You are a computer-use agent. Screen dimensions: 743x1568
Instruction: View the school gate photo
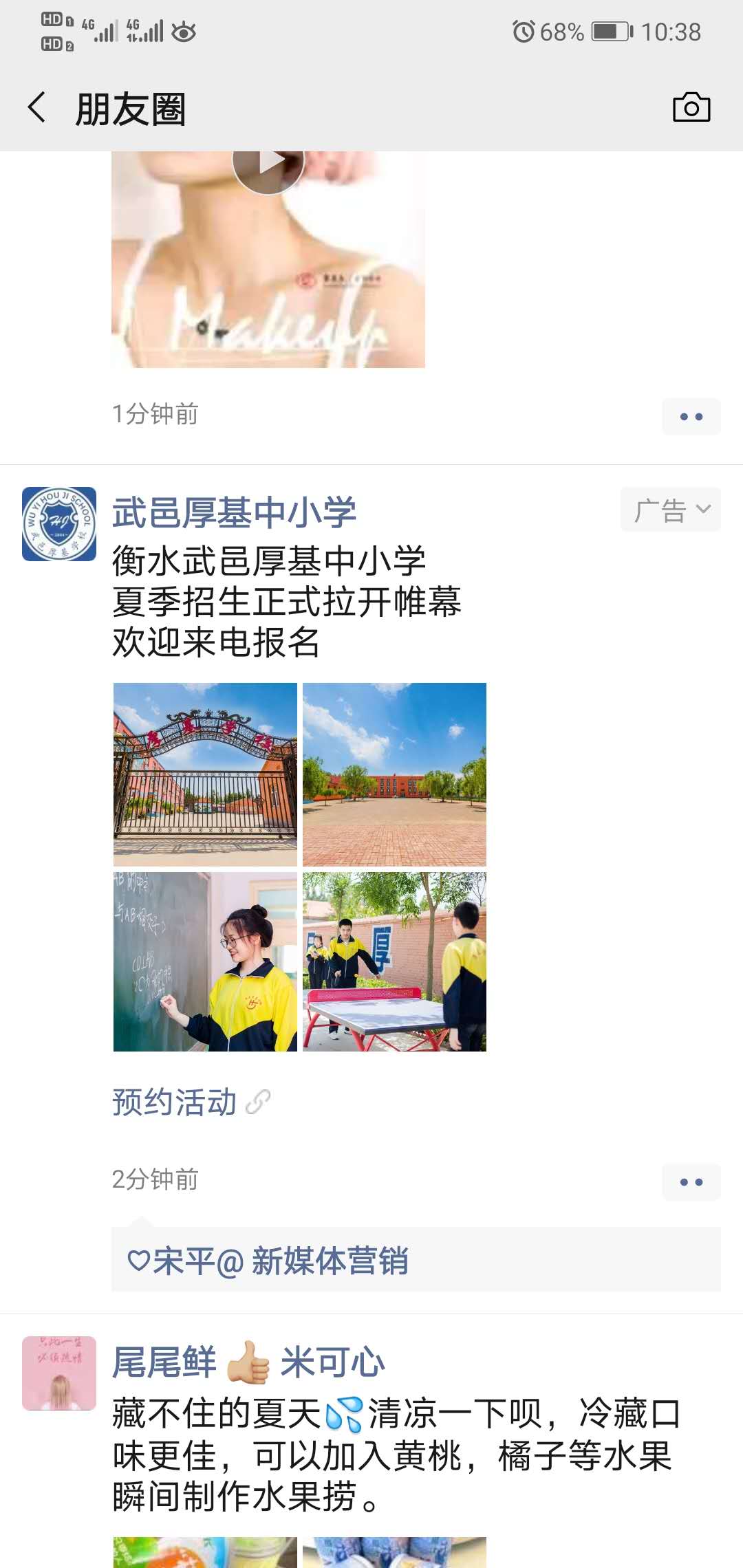(x=205, y=774)
